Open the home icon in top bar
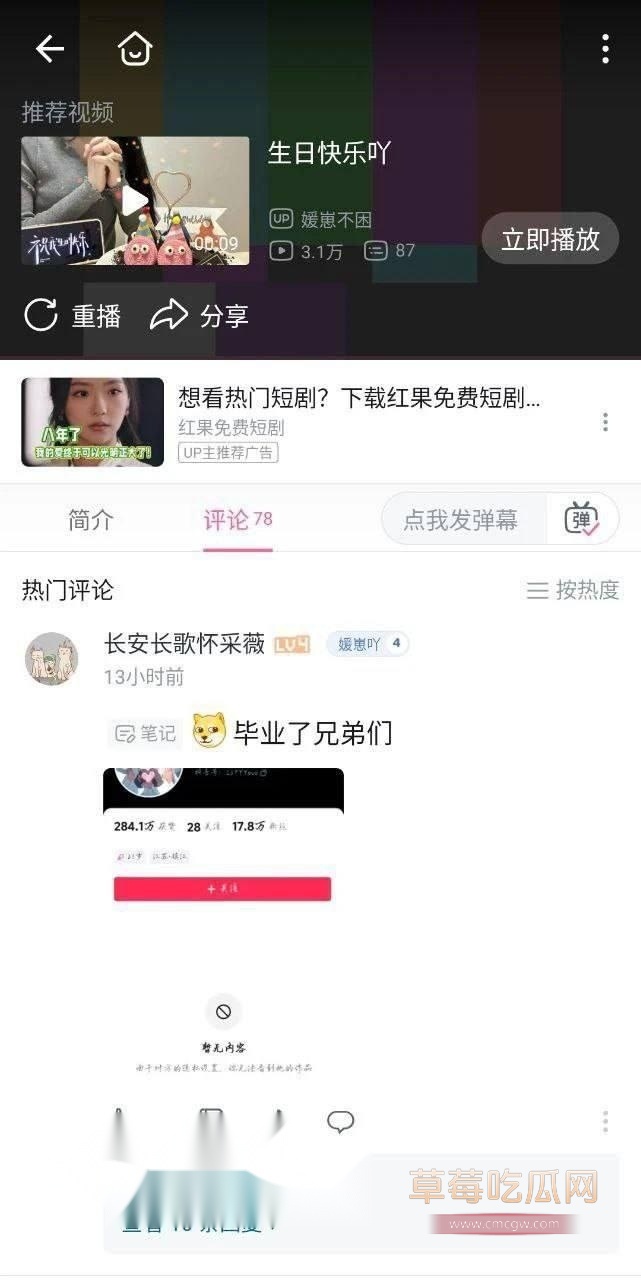This screenshot has width=641, height=1280. pos(134,48)
